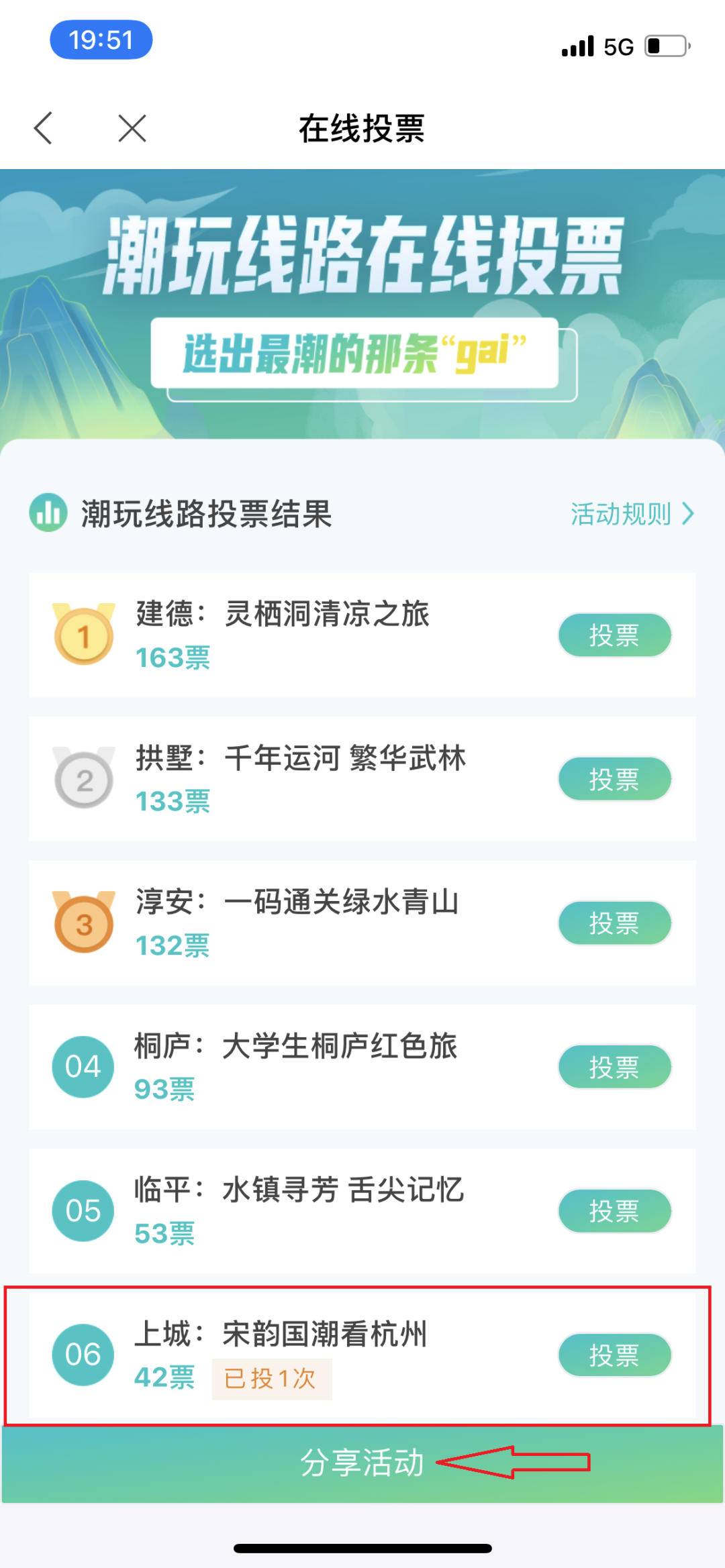Go back to the previous page
This screenshot has height=1568, width=725.
coord(44,128)
